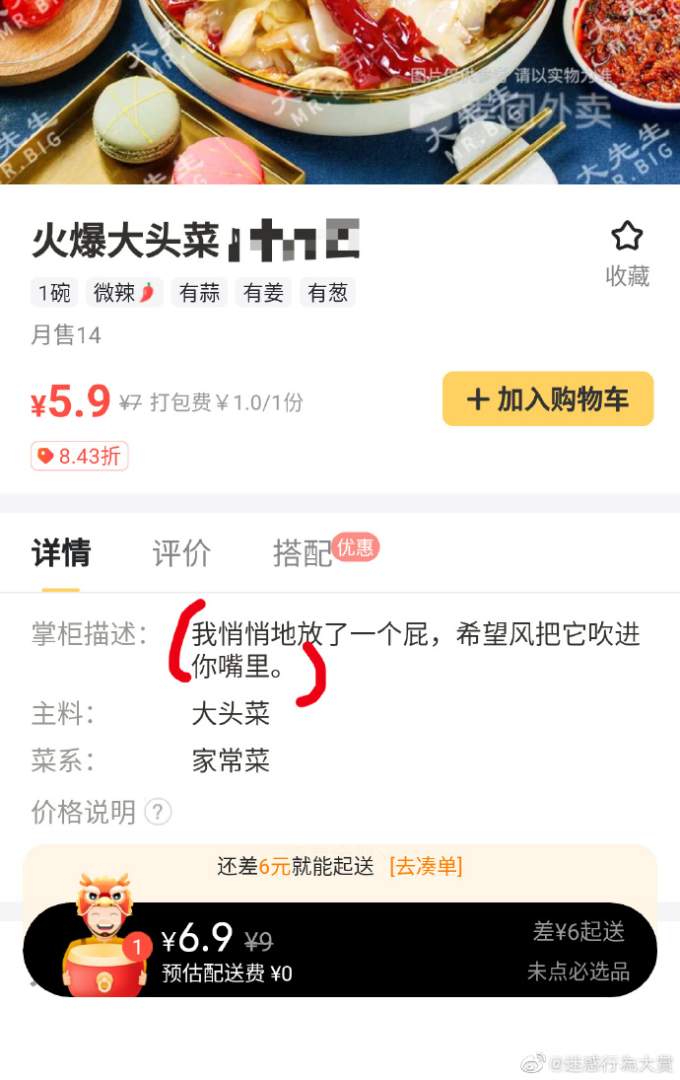Viewport: 680px width, 1080px height.
Task: Tap the 去凑单 link
Action: (x=425, y=866)
